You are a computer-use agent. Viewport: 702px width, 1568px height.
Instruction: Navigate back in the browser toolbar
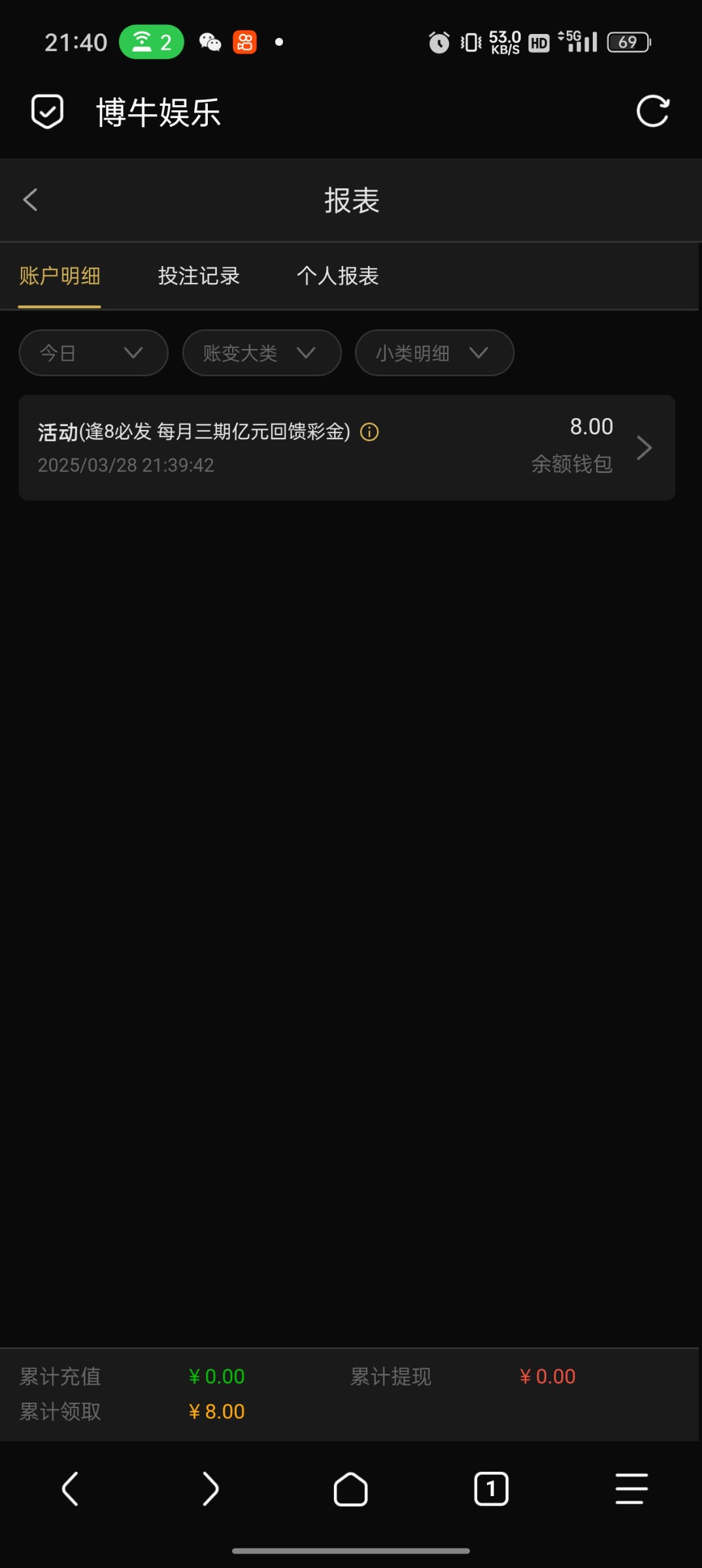(x=70, y=1489)
